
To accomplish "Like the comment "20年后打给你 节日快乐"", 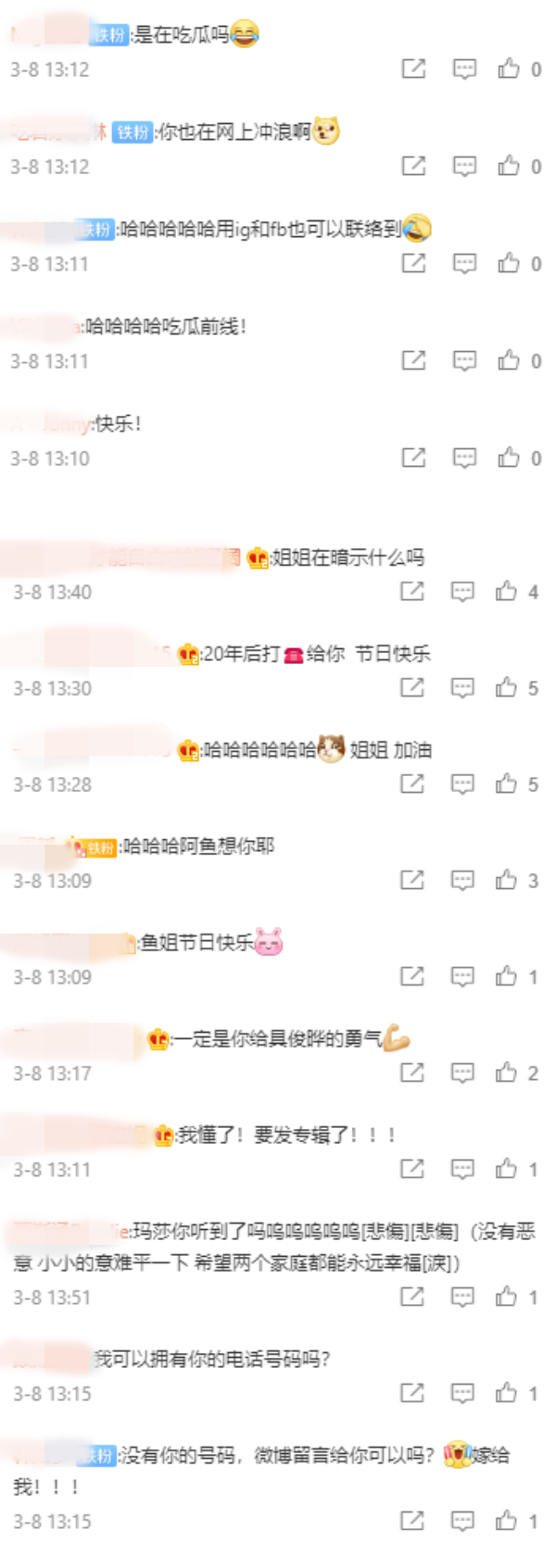I will click(506, 687).
